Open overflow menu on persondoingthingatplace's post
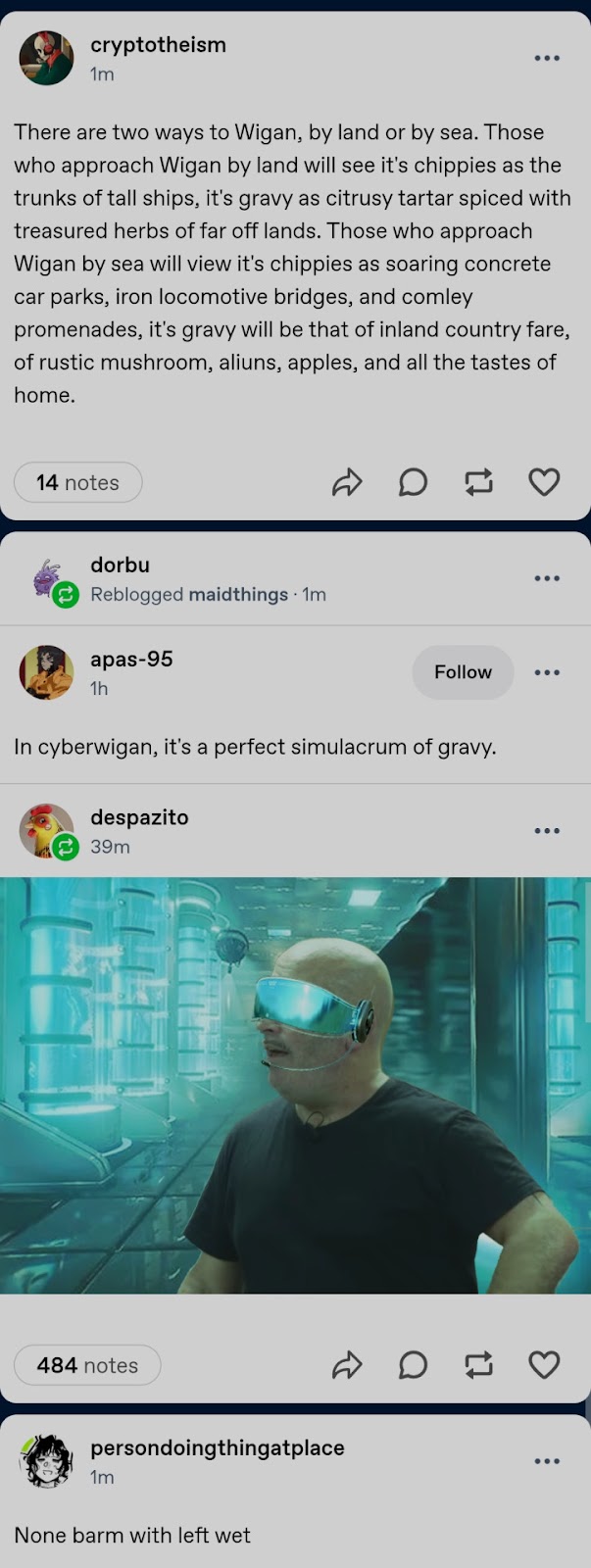Screen dimensions: 591x1568 point(547,1461)
